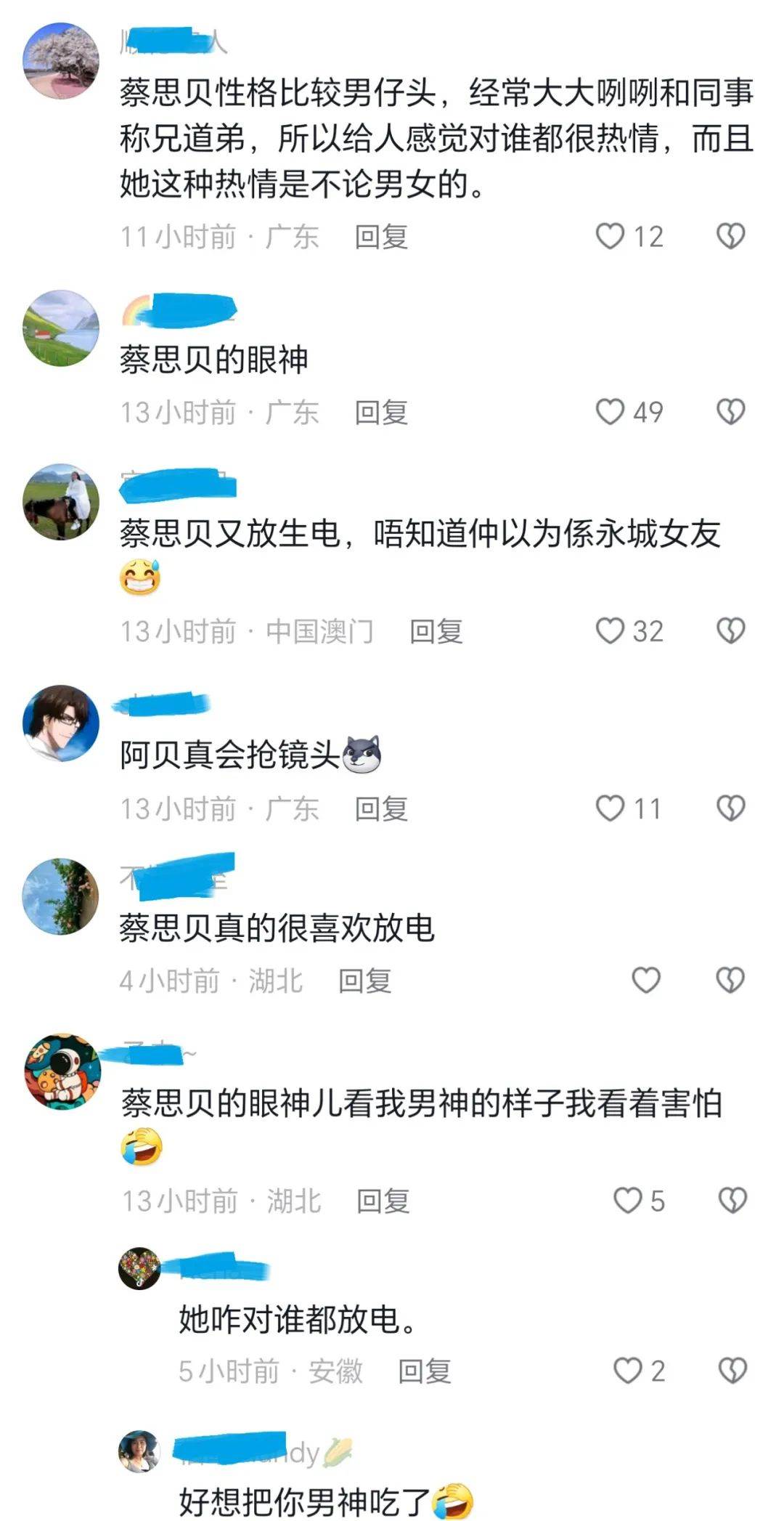Dislike the reply from 安徽
784x1521 pixels.
(732, 1371)
